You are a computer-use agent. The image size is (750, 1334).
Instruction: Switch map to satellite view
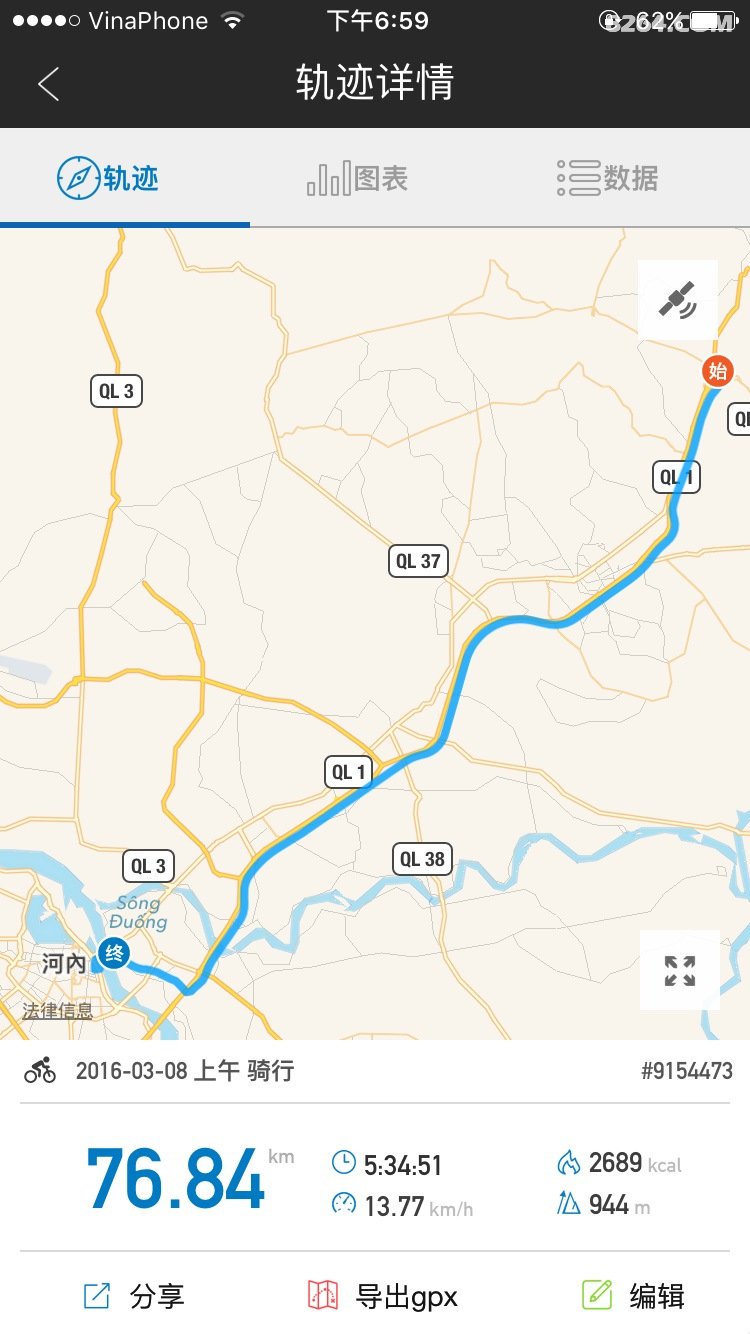click(x=679, y=298)
